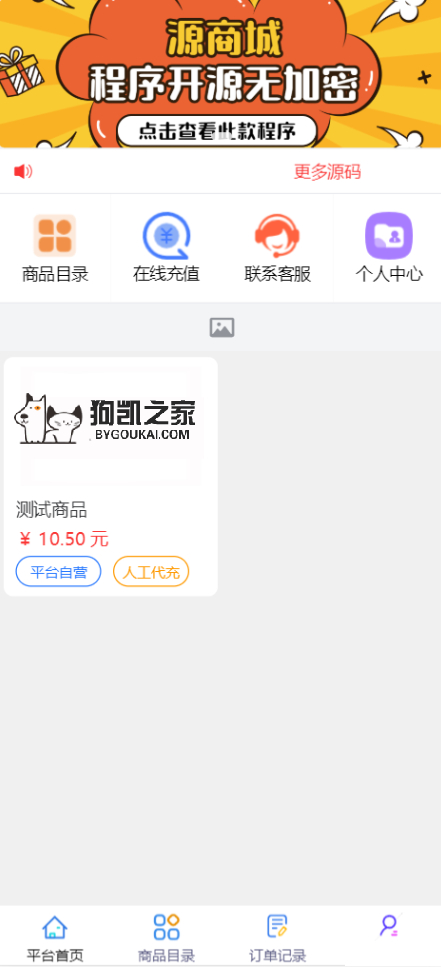Open 个人中心 shortcut in the grid
Viewport: 441px width, 967px height.
pos(389,249)
